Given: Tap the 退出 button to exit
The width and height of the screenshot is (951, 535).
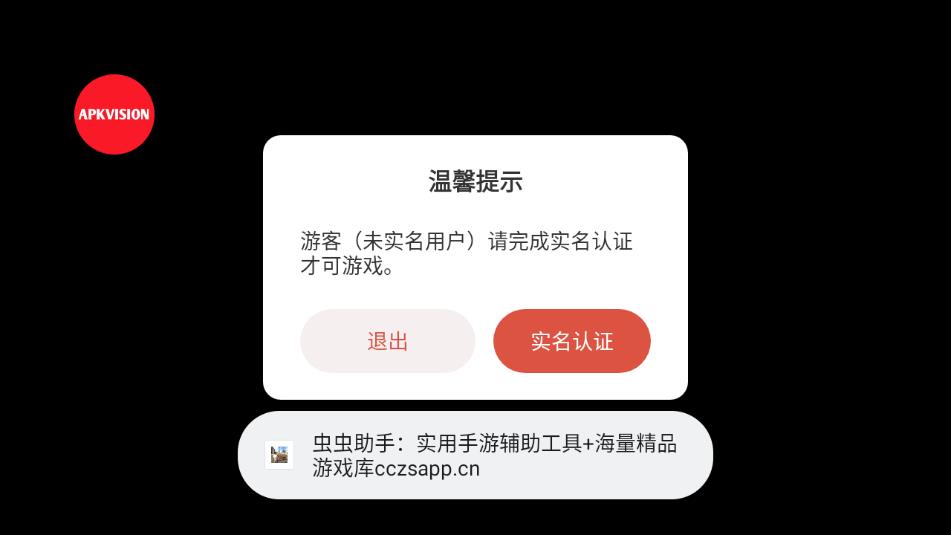Looking at the screenshot, I should (x=387, y=341).
